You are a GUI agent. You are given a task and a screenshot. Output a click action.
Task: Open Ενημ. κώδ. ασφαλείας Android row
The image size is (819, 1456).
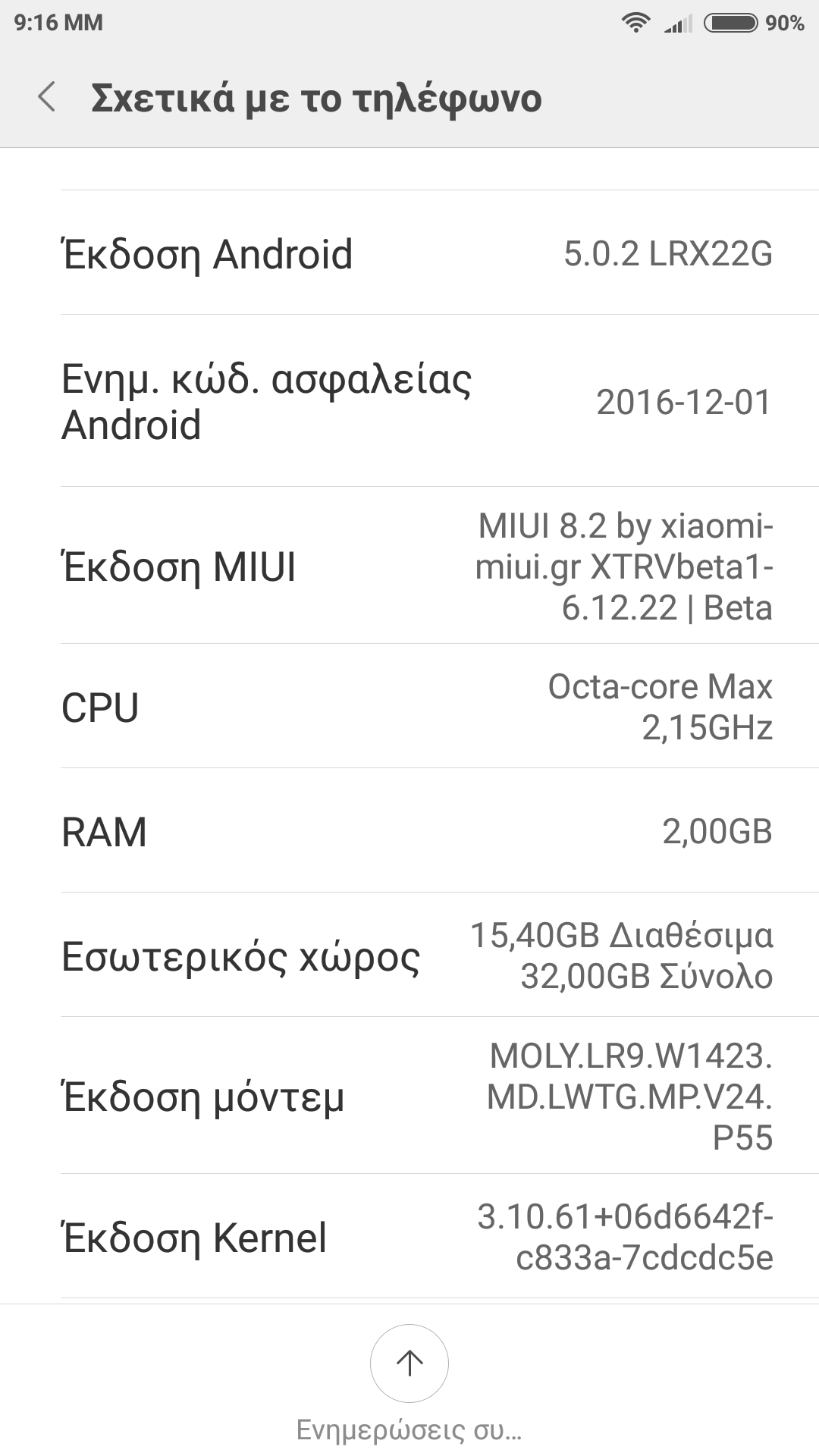(x=409, y=400)
